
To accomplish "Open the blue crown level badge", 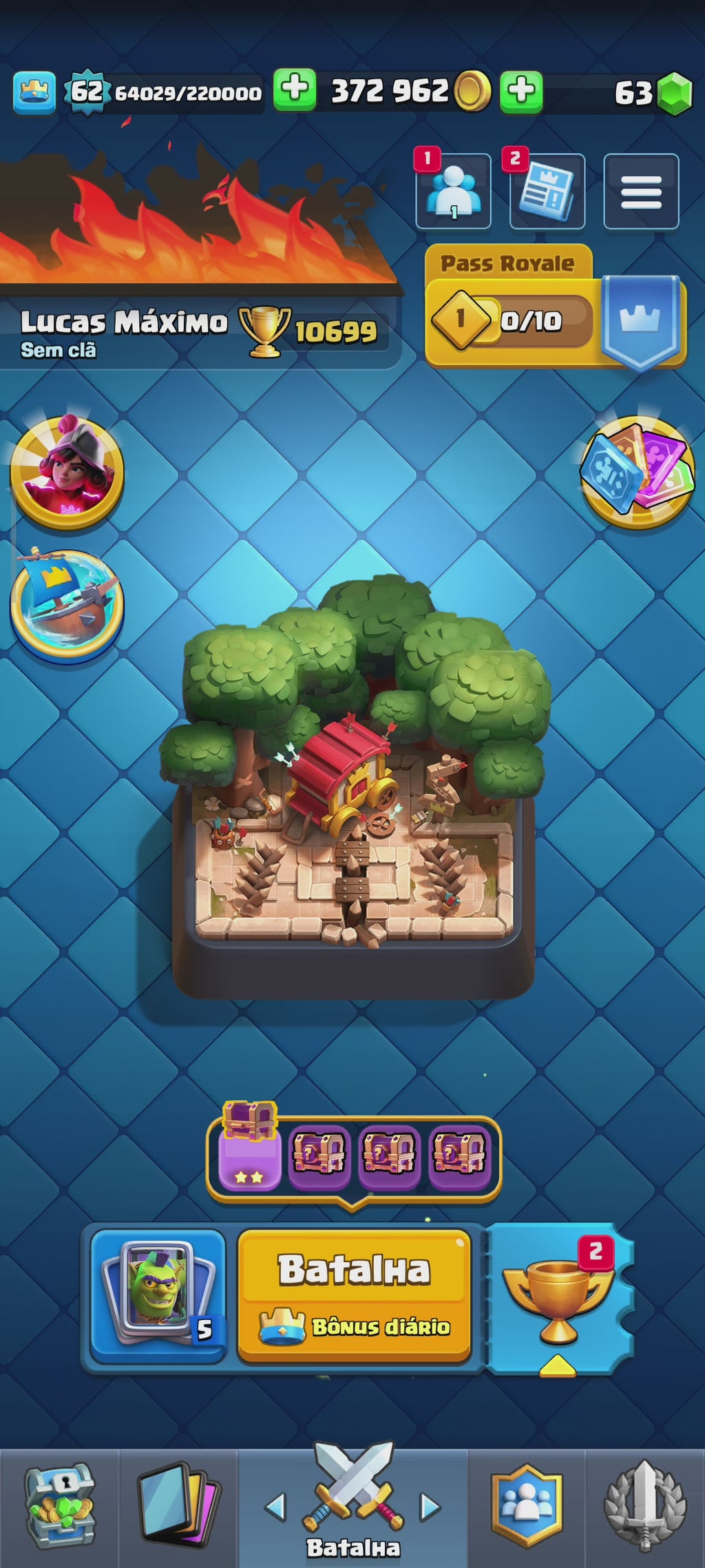I will point(34,92).
